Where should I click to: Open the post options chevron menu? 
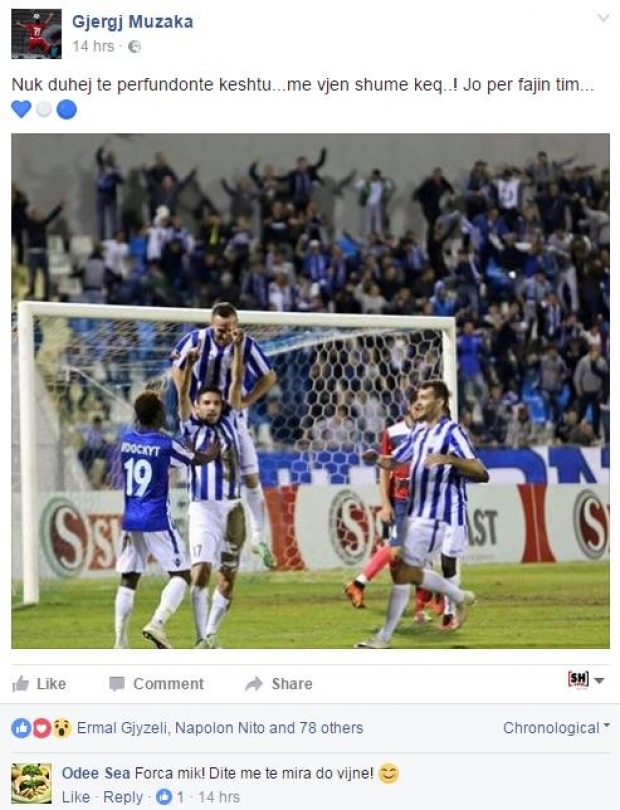coord(602,19)
